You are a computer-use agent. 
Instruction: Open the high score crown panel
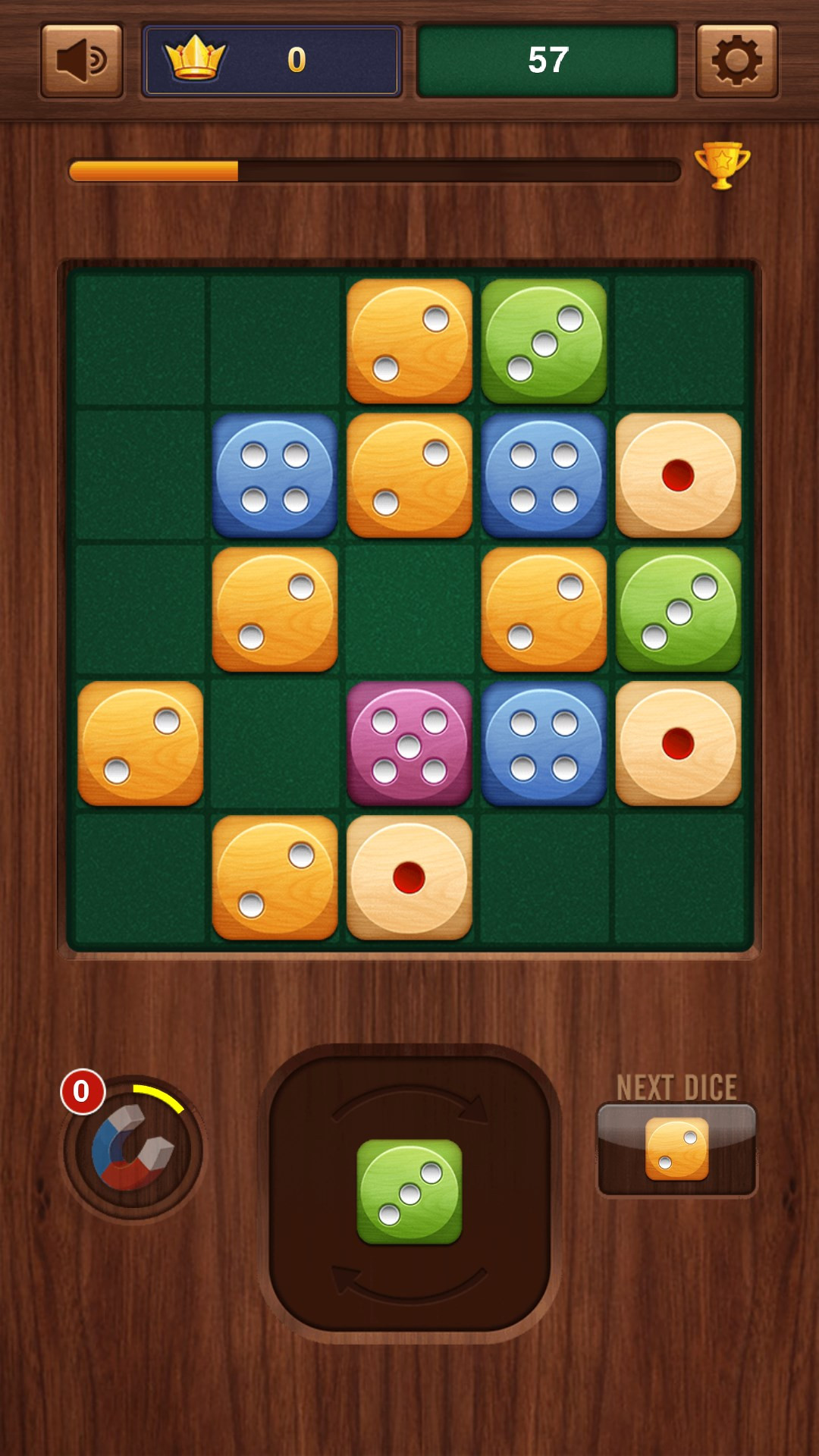coord(271,61)
